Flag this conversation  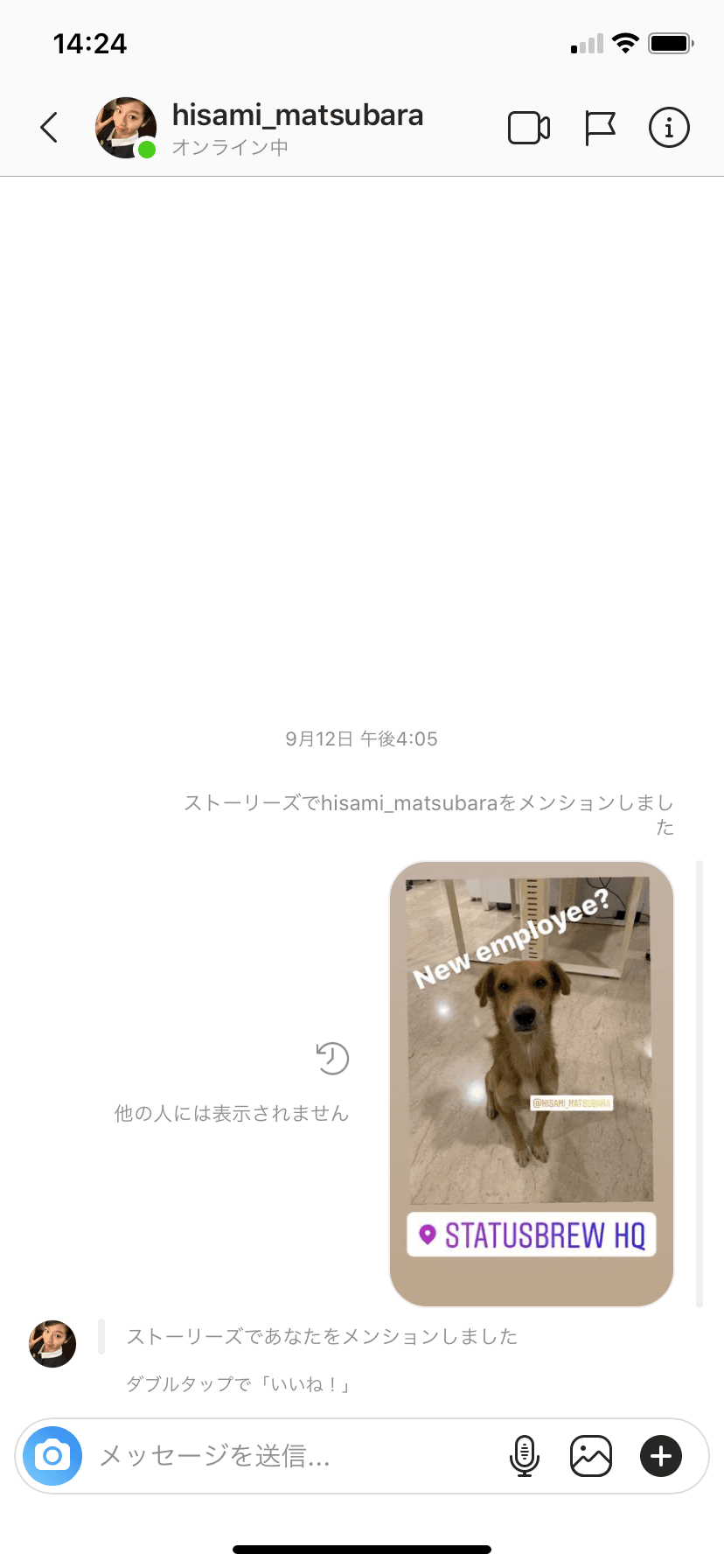click(x=600, y=129)
